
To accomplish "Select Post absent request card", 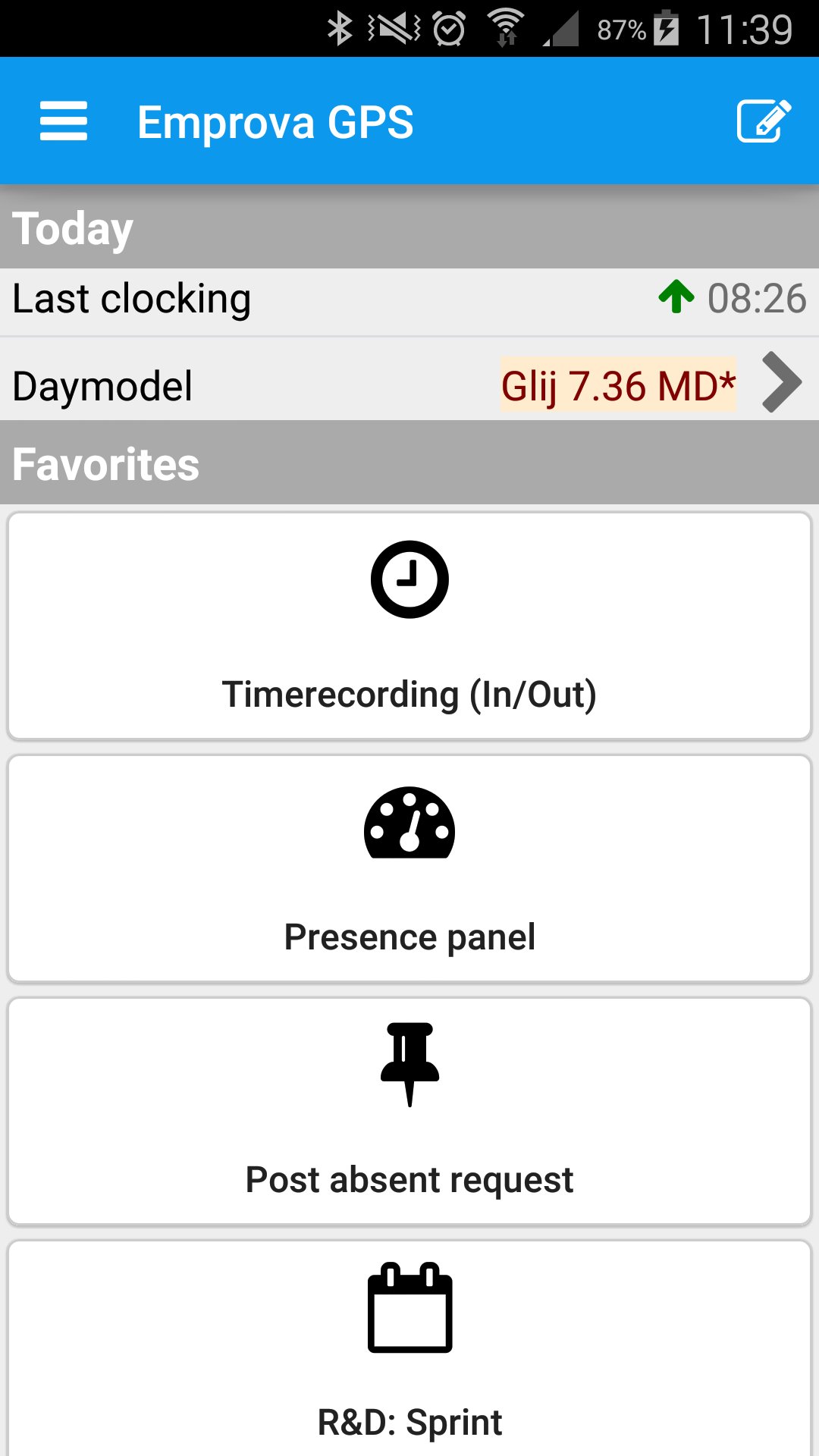I will (409, 1111).
